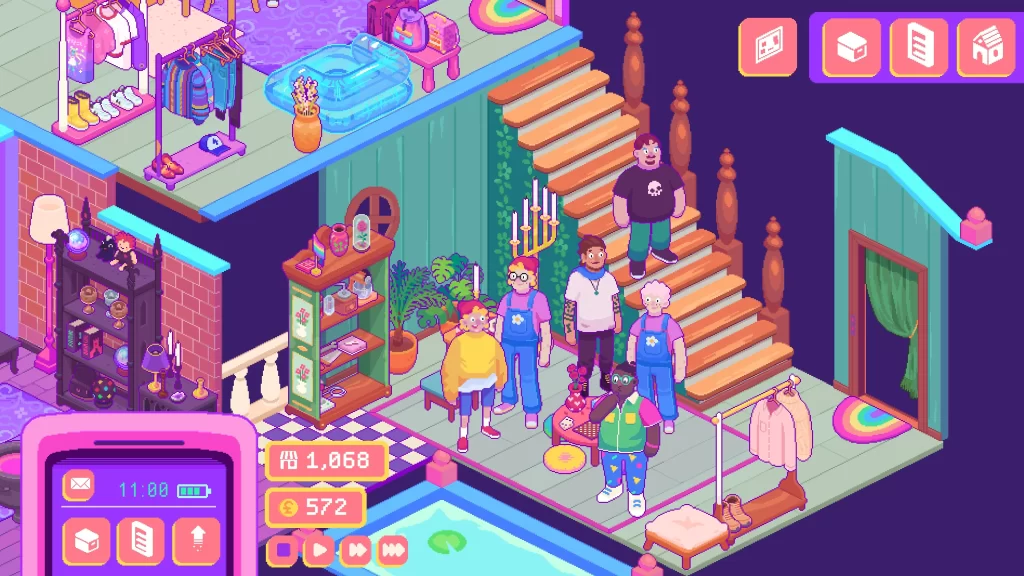
Task: Open the floor plan map icon
Action: (767, 47)
